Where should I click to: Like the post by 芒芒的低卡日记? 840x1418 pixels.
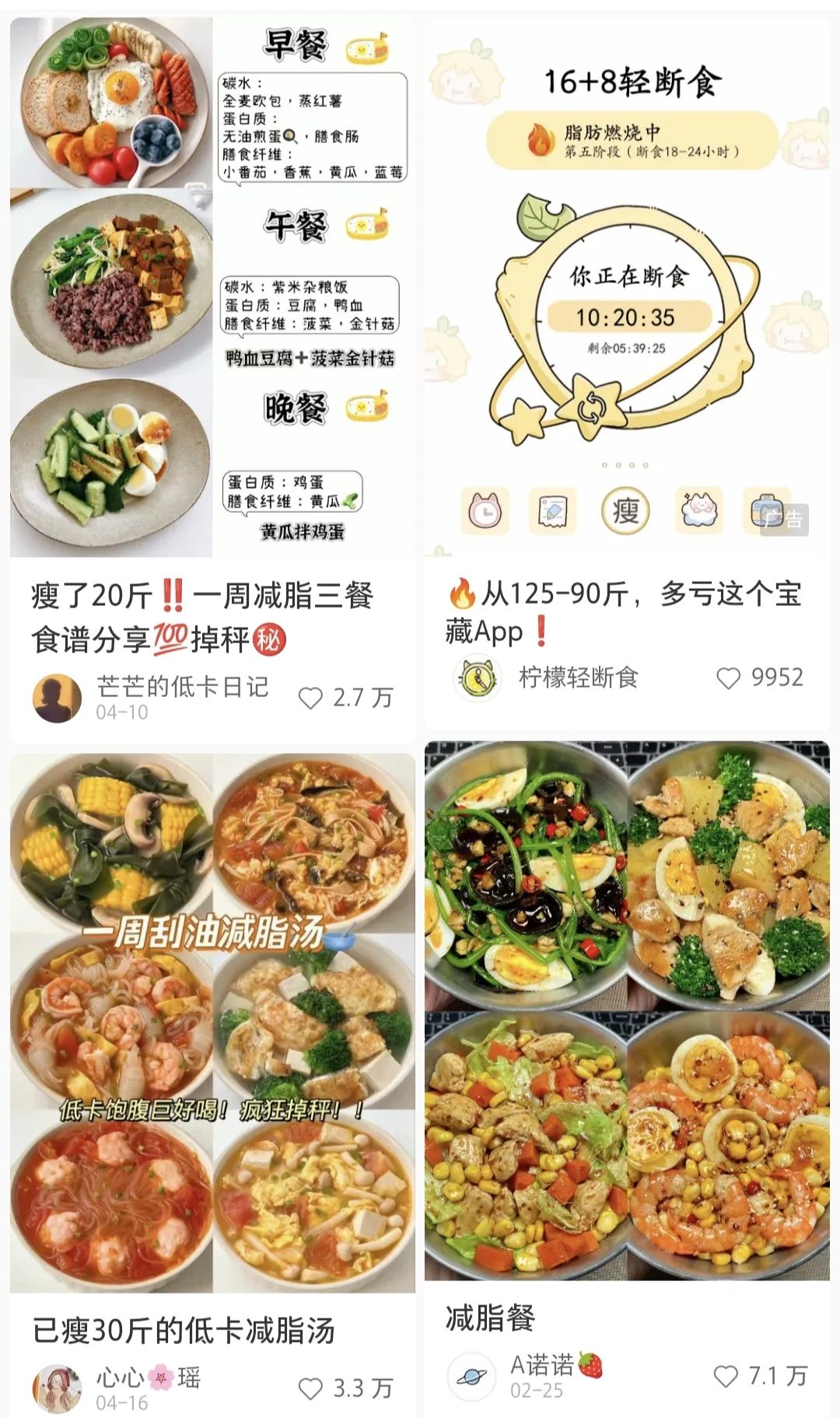(311, 698)
